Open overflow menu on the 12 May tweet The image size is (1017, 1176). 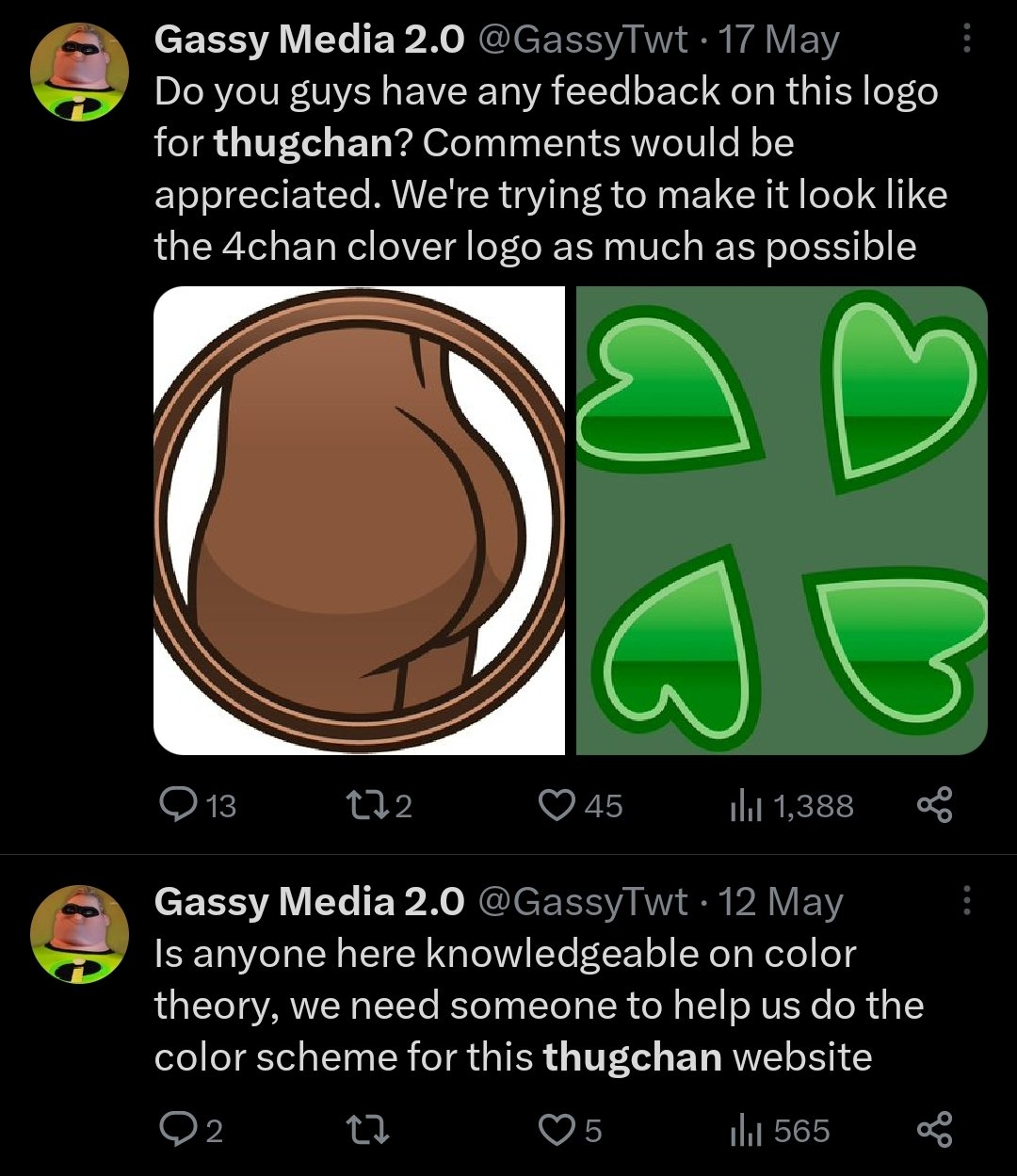pos(966,902)
